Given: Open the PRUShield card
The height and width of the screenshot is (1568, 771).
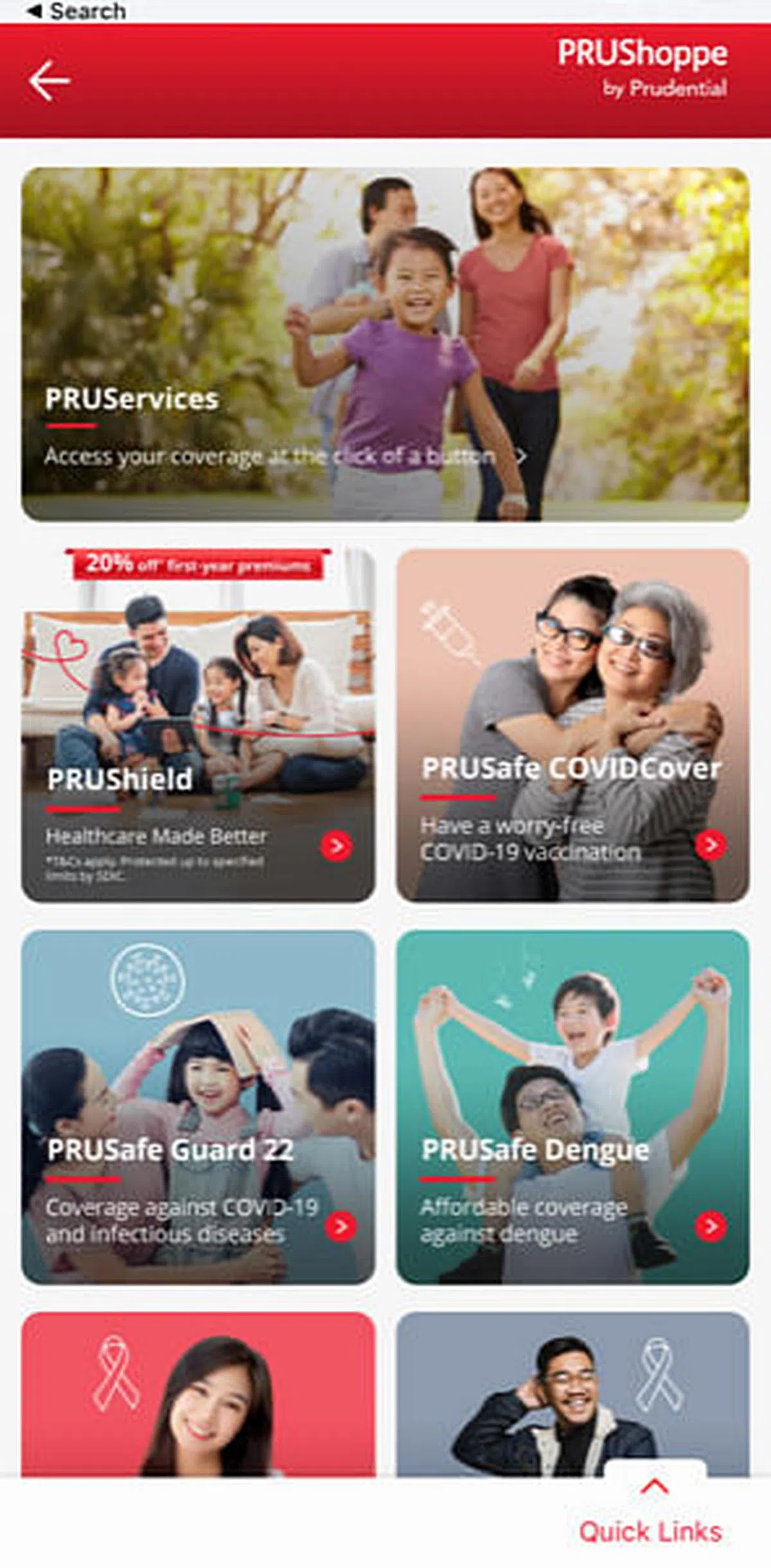Looking at the screenshot, I should (198, 726).
